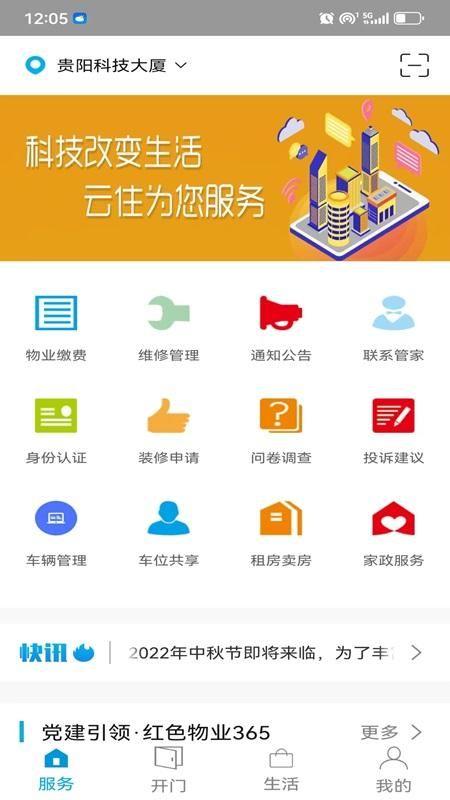This screenshot has width=450, height=800.
Task: Open 联系管家 contact butler
Action: coord(393,329)
